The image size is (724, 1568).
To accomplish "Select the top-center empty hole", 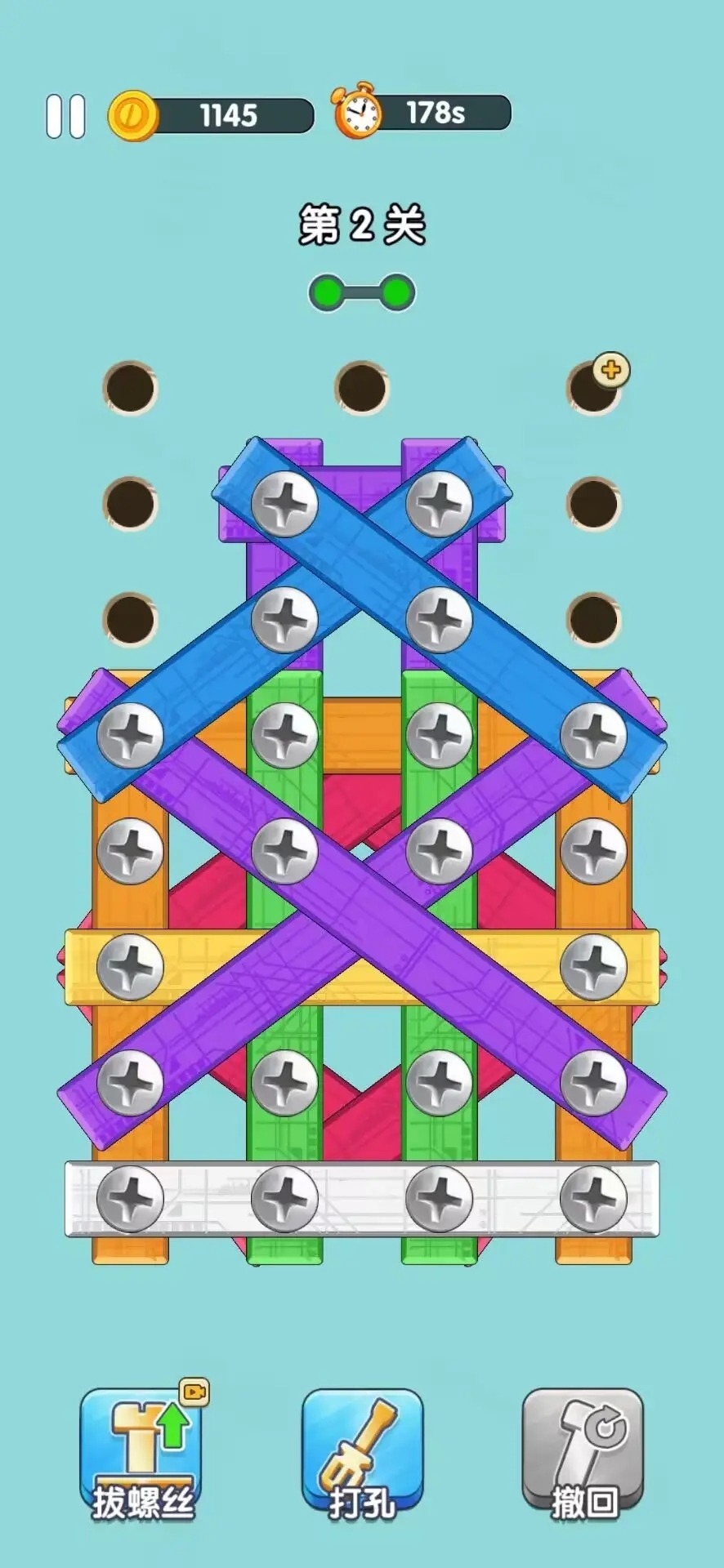I will (x=362, y=387).
